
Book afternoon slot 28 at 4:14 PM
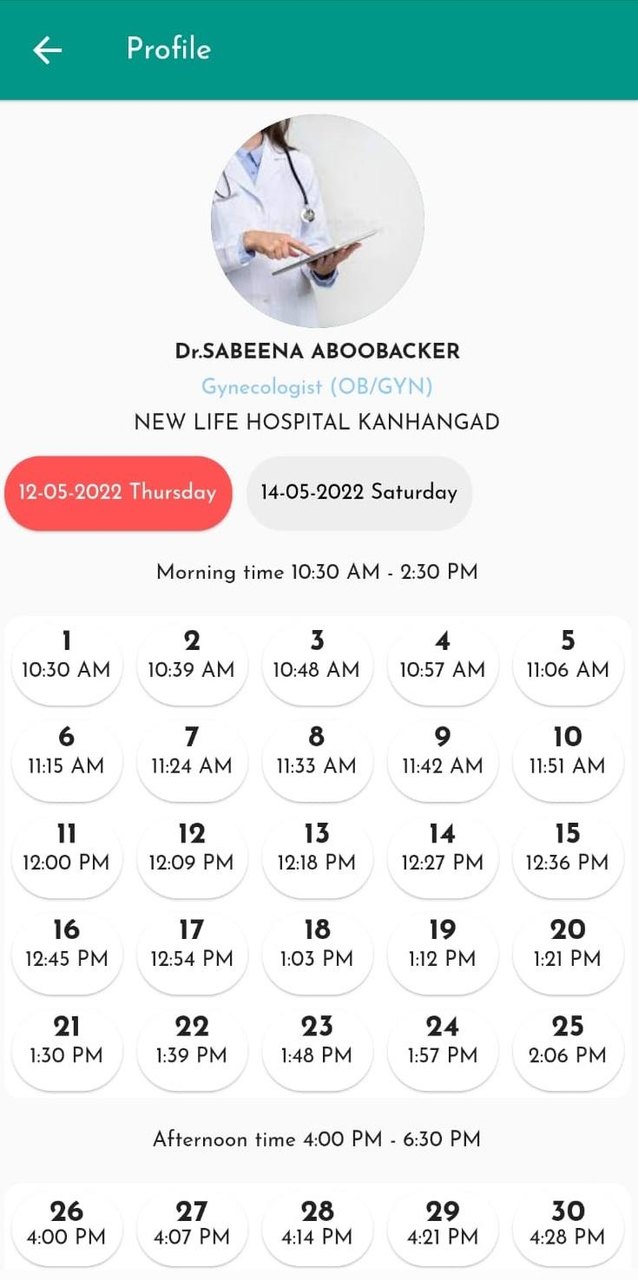pyautogui.click(x=317, y=1225)
